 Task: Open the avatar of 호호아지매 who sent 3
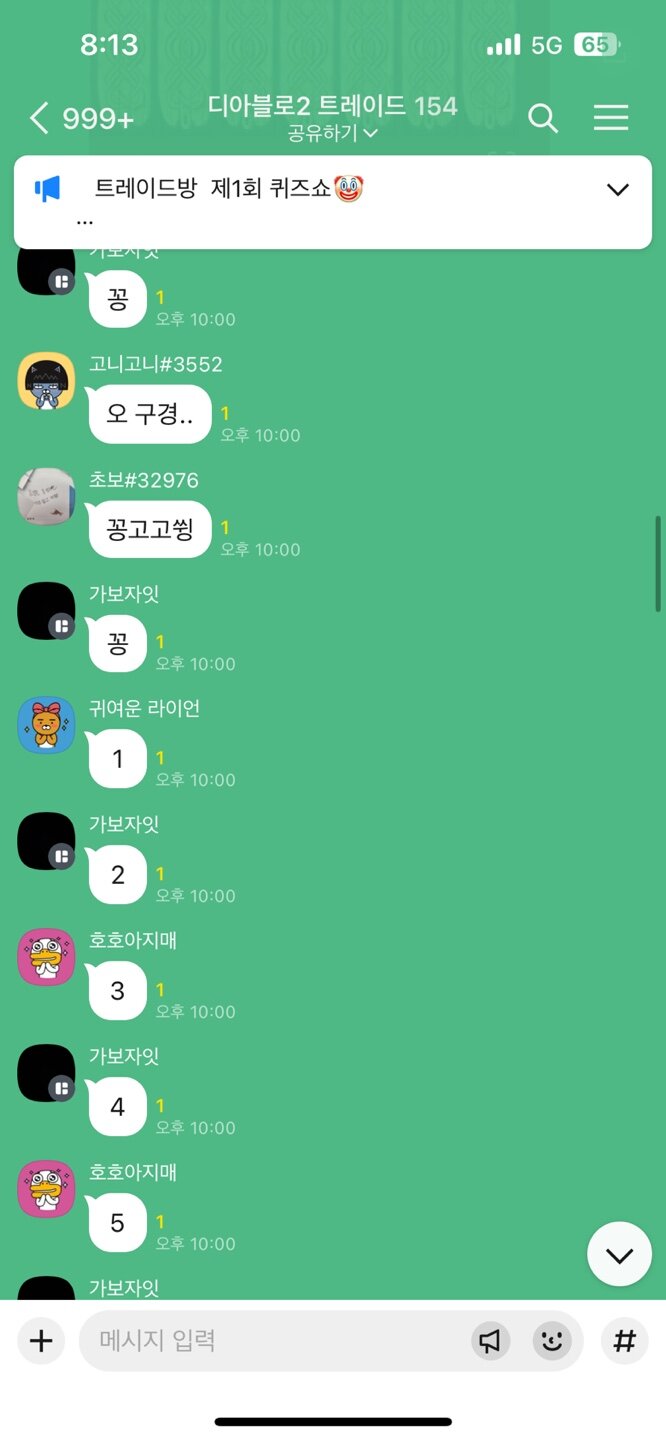(x=46, y=957)
